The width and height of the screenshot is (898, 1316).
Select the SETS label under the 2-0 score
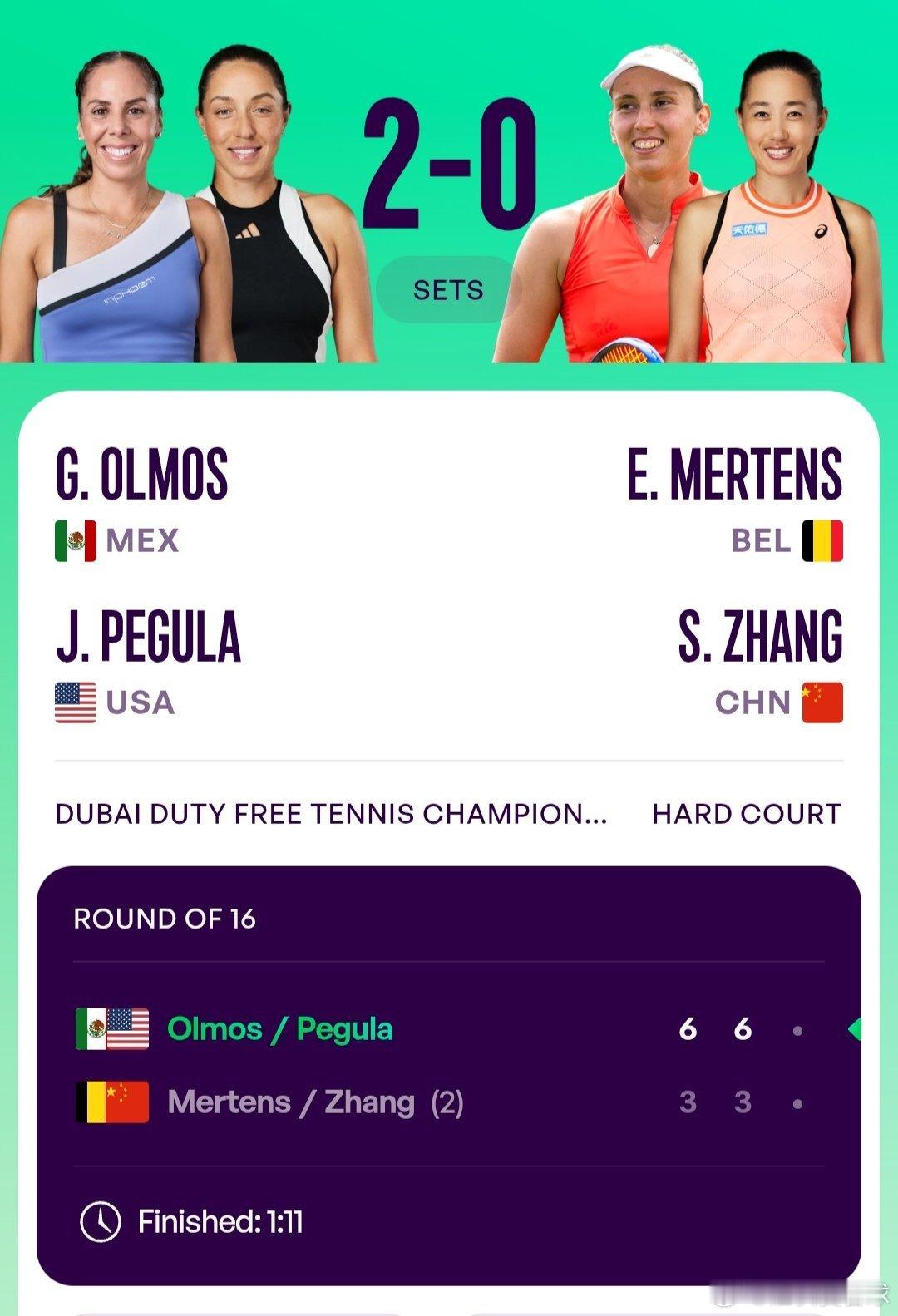click(x=447, y=290)
